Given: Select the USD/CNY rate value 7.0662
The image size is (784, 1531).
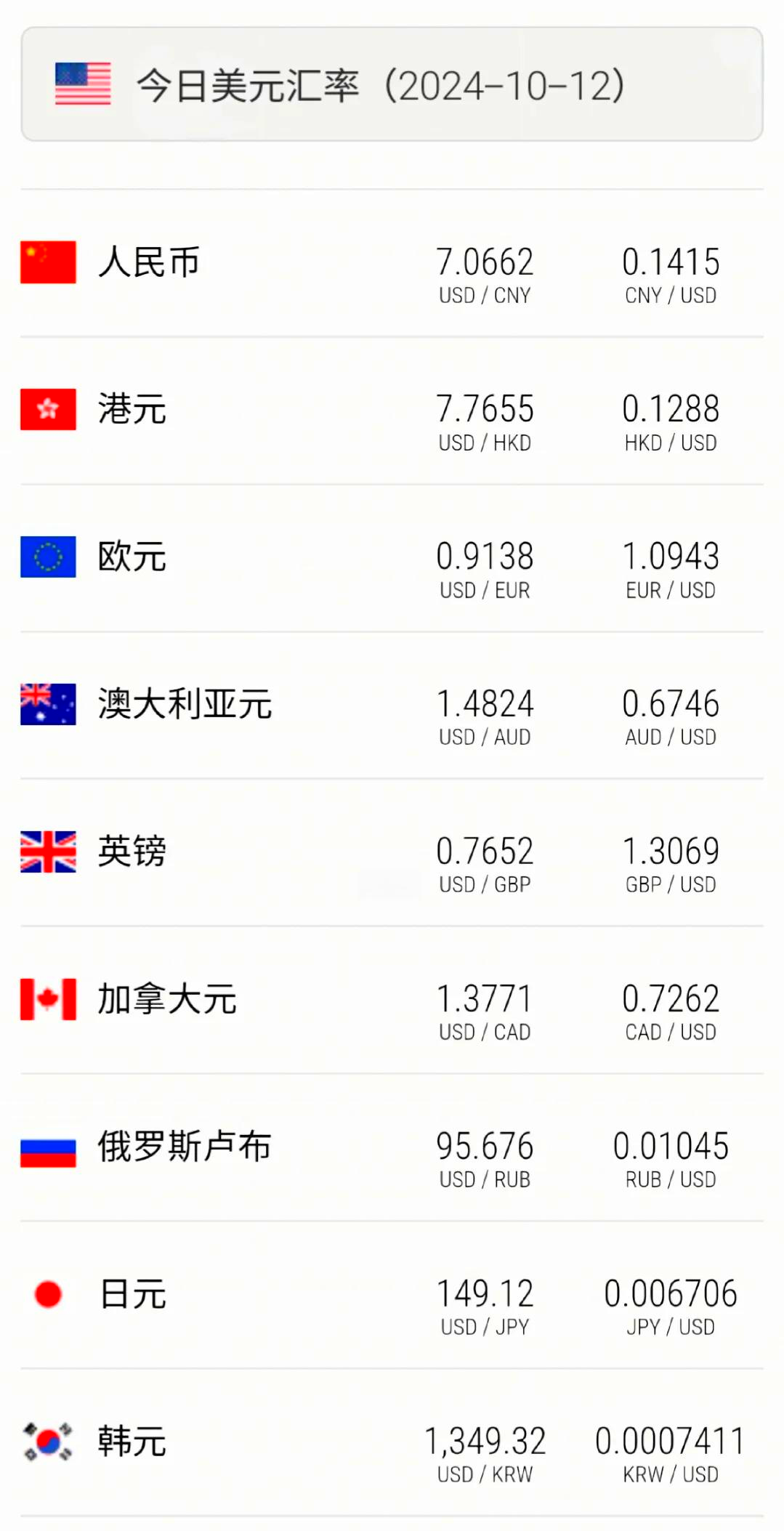Looking at the screenshot, I should click(485, 259).
